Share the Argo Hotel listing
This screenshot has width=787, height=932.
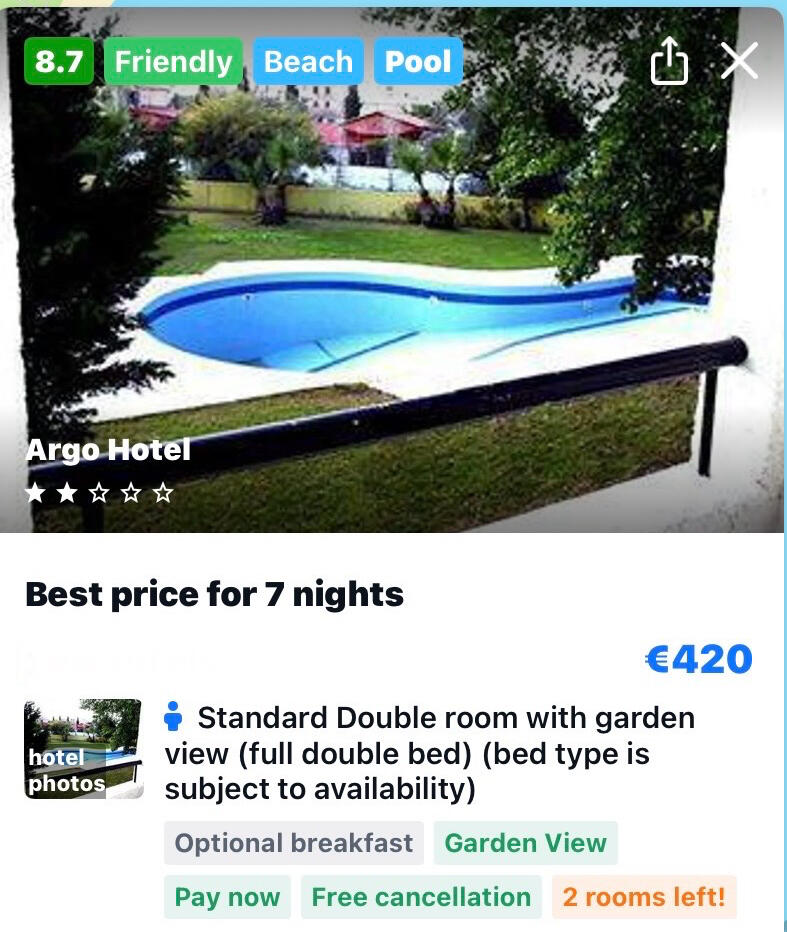pos(669,62)
